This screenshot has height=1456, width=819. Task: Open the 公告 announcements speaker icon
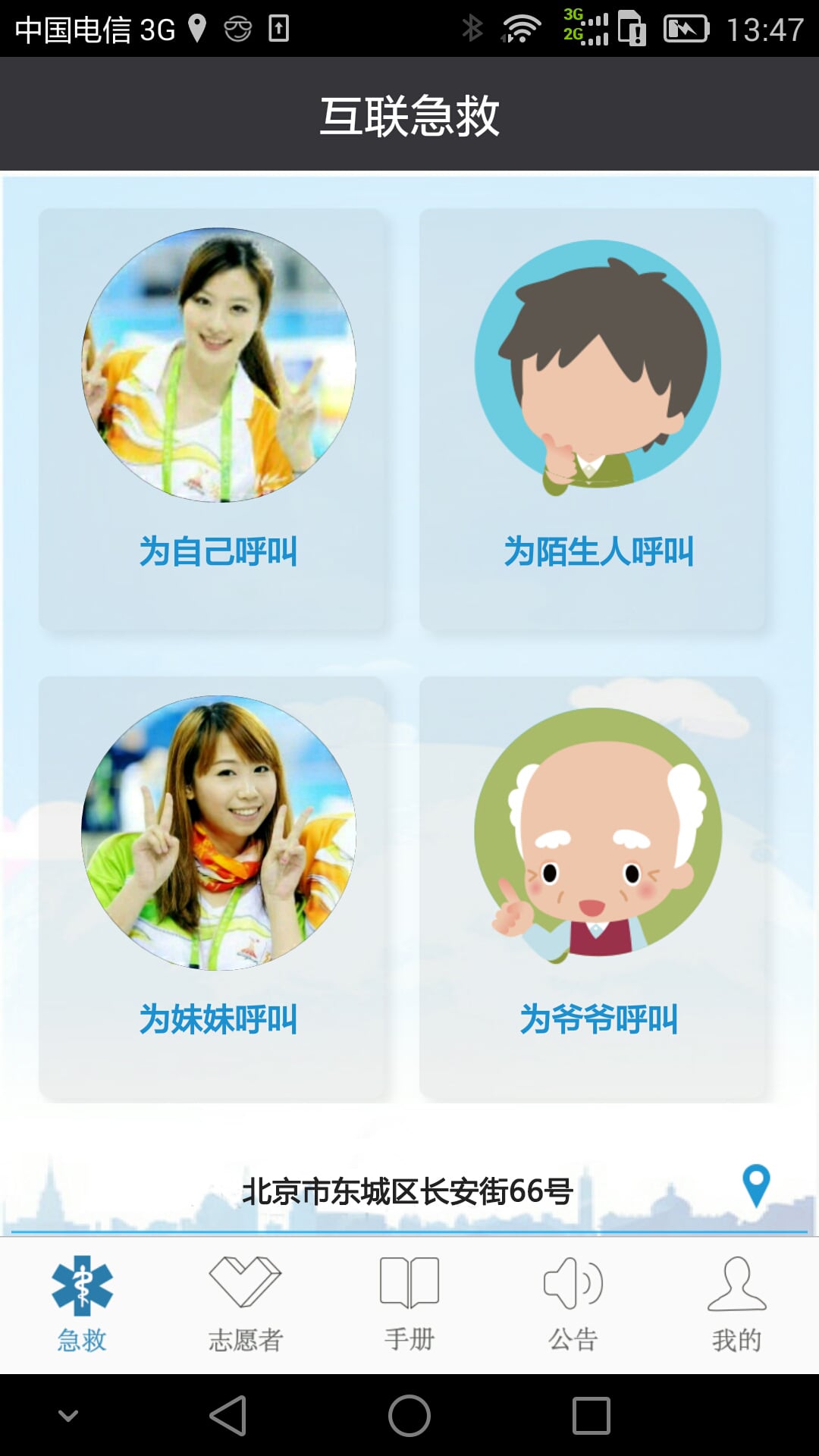[x=573, y=1282]
